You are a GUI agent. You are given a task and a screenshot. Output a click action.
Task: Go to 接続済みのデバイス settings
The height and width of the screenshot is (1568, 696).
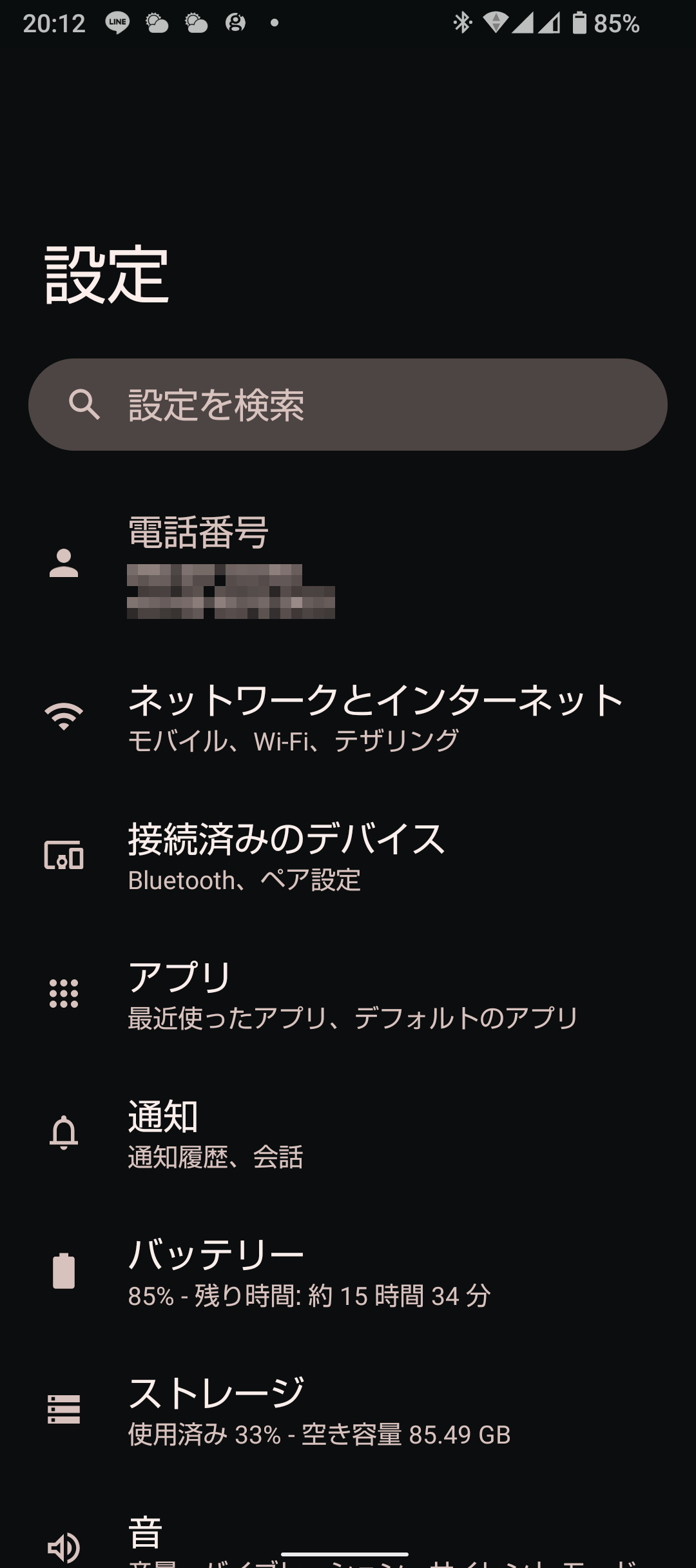point(348,856)
